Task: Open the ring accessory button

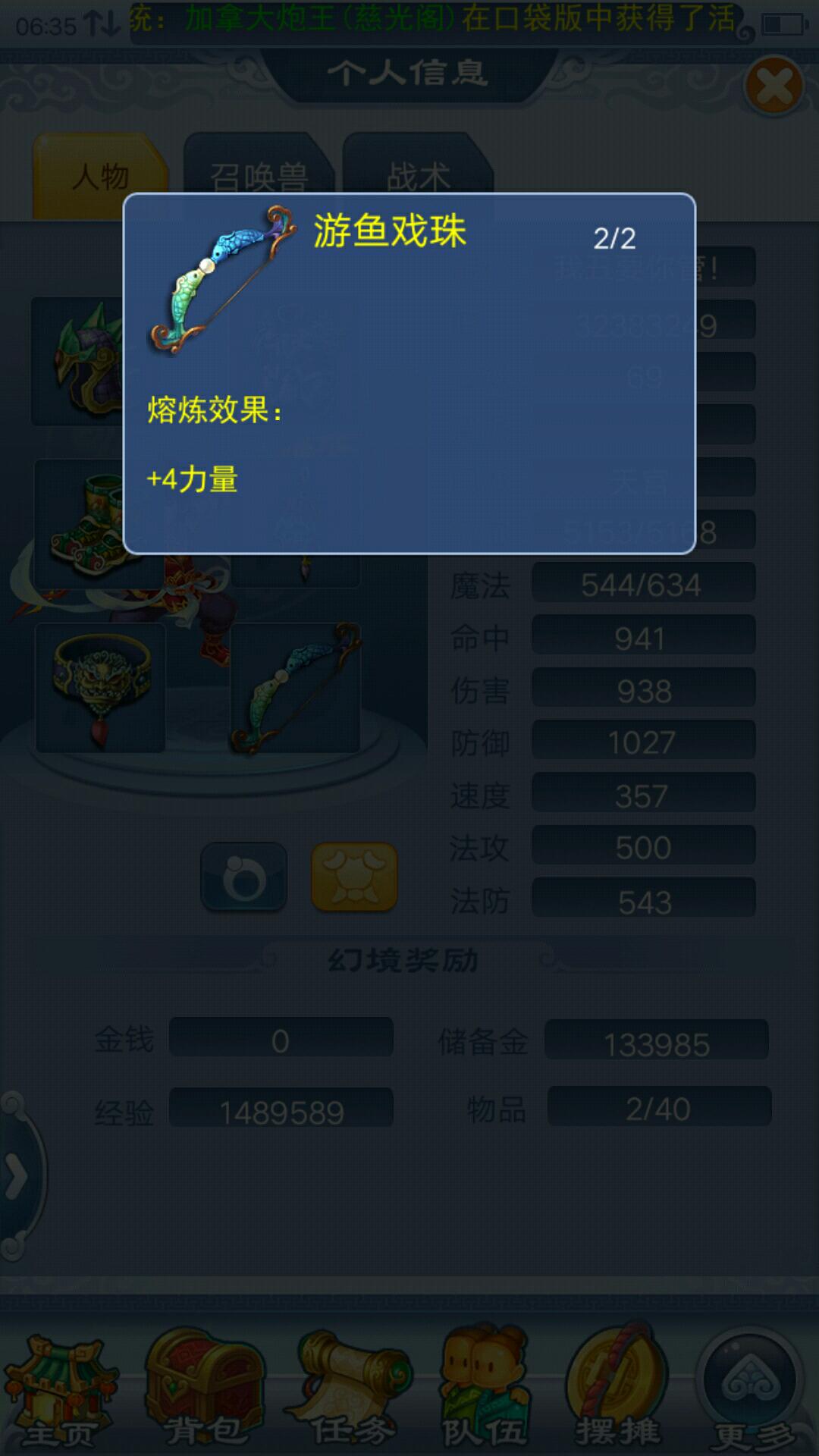Action: (244, 877)
